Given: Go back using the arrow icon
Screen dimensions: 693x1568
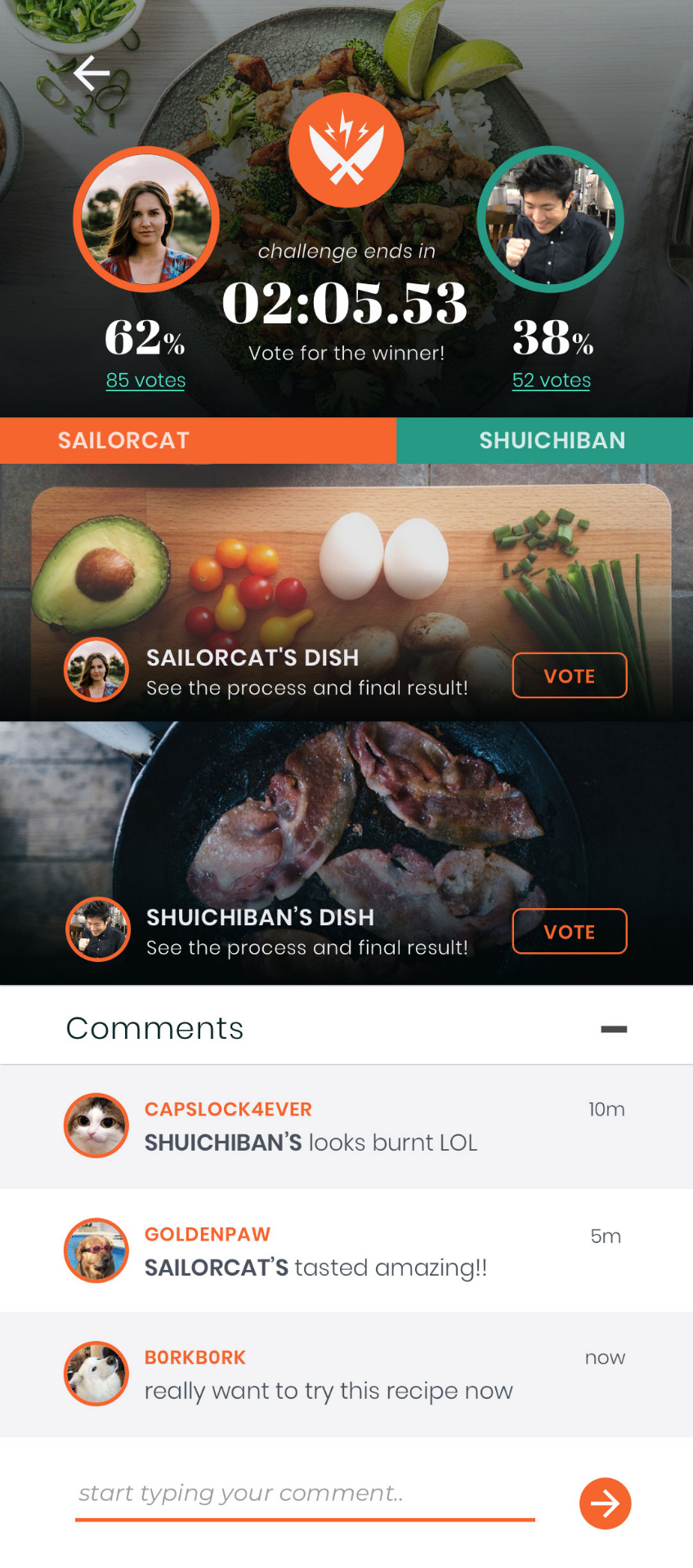Looking at the screenshot, I should (x=92, y=73).
